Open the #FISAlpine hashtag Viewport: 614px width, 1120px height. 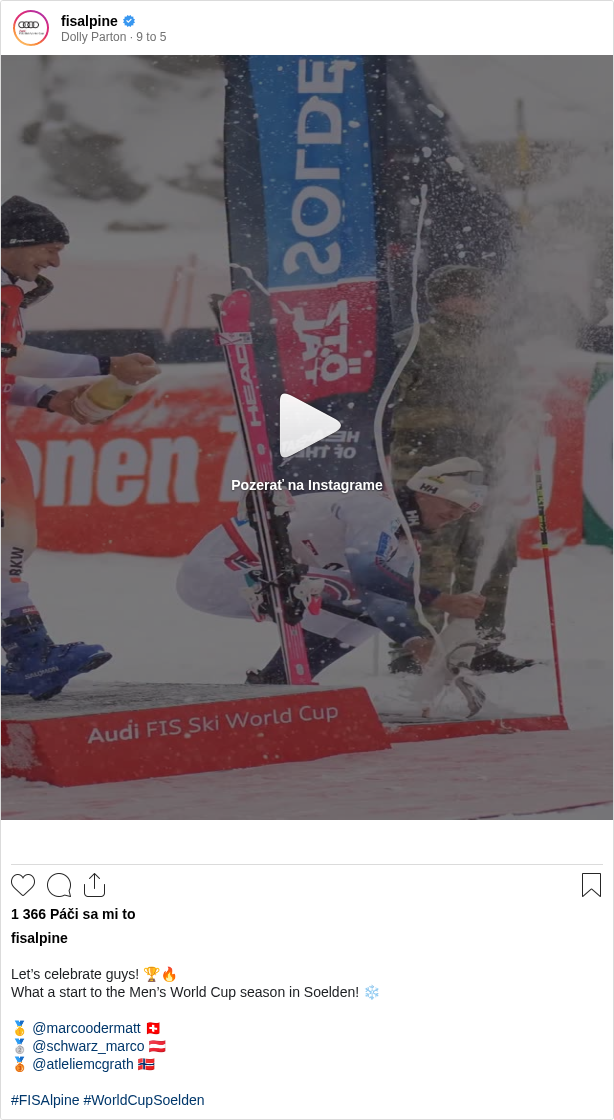click(x=45, y=1100)
